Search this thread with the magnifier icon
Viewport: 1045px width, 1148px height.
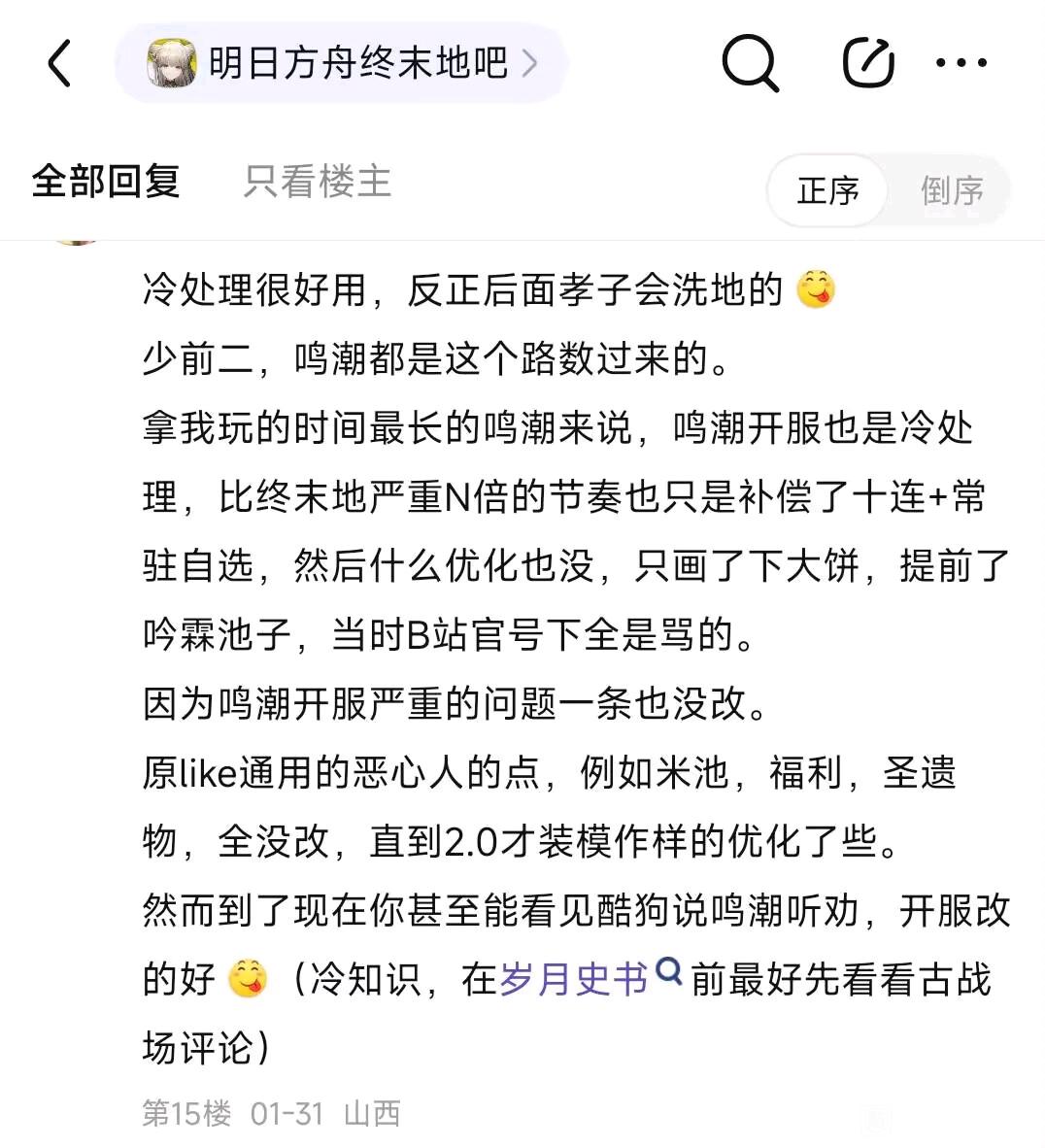coord(749,64)
